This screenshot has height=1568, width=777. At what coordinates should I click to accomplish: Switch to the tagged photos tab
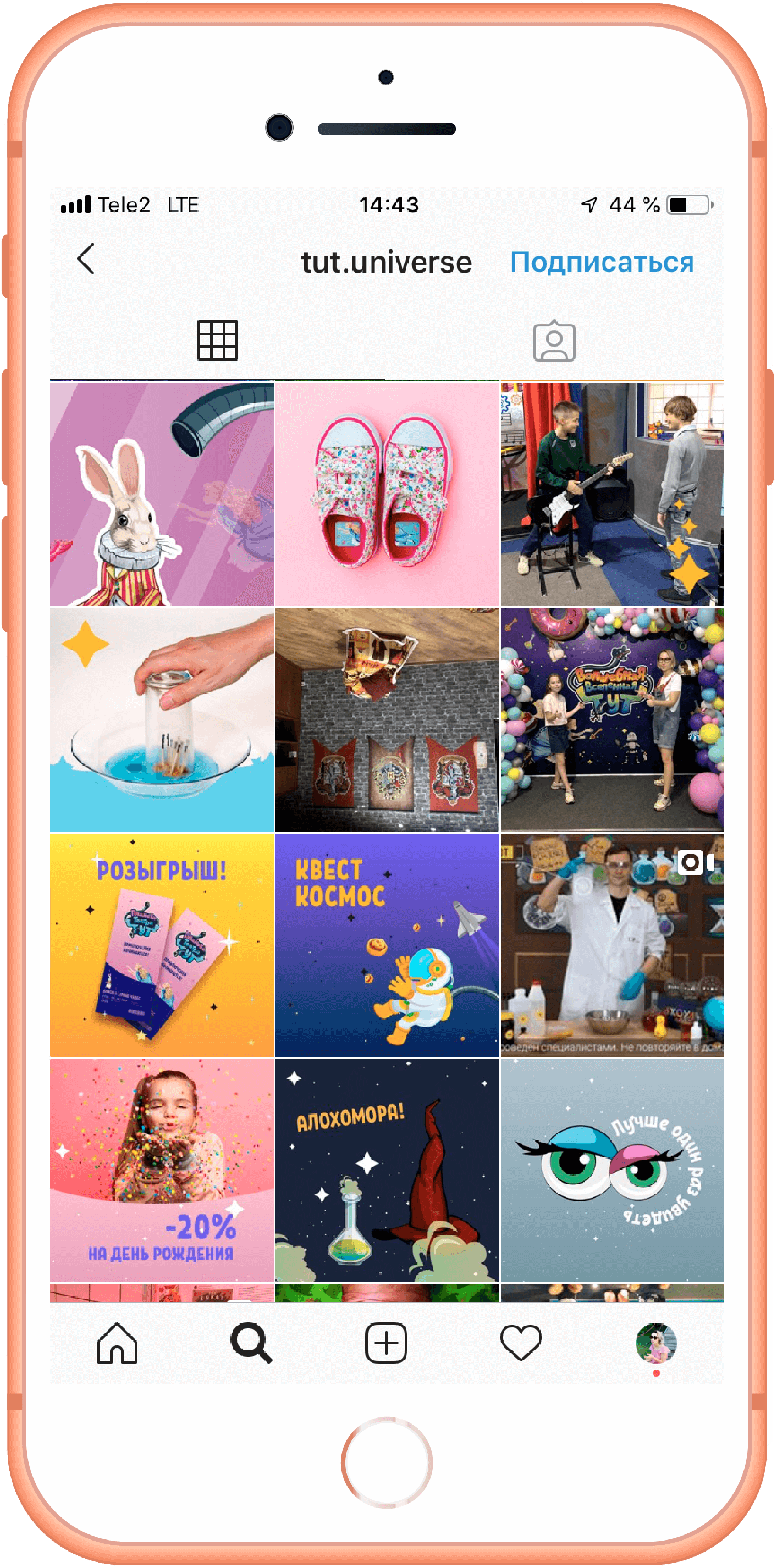point(554,341)
